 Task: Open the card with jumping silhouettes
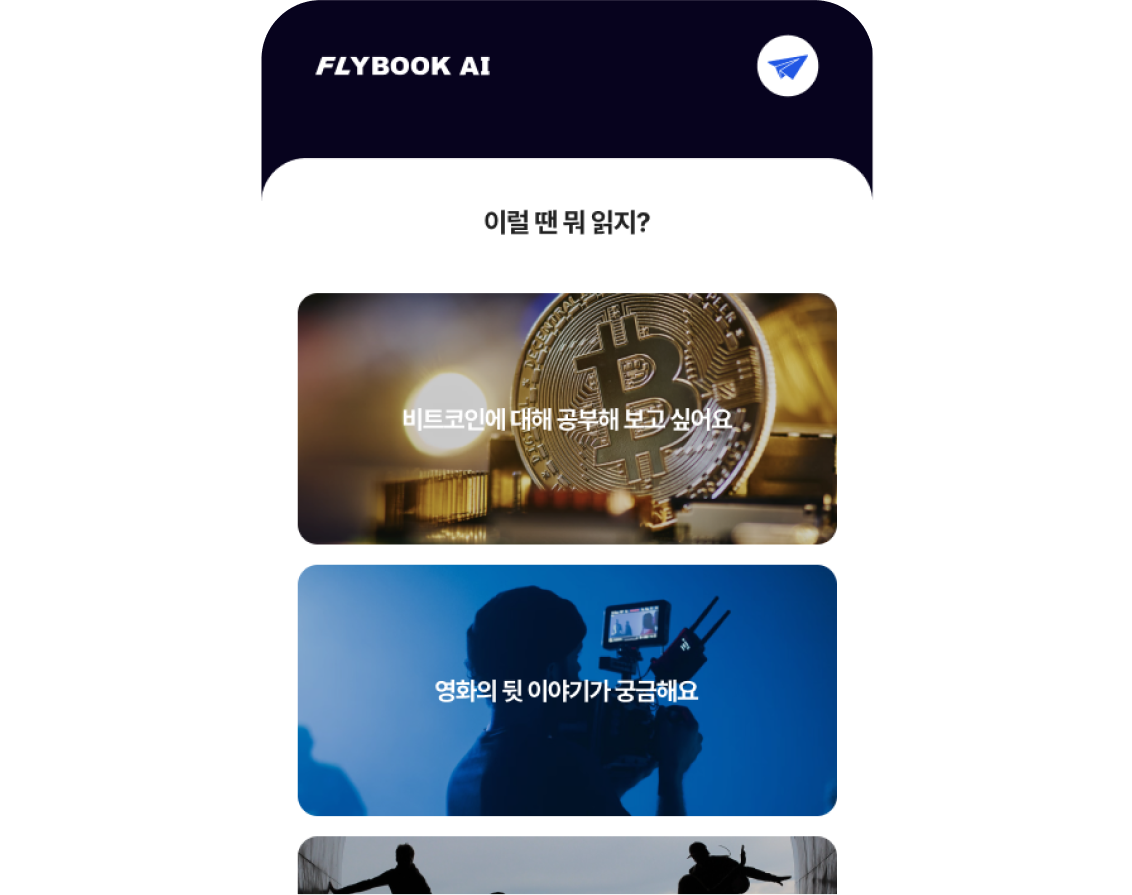point(567,867)
